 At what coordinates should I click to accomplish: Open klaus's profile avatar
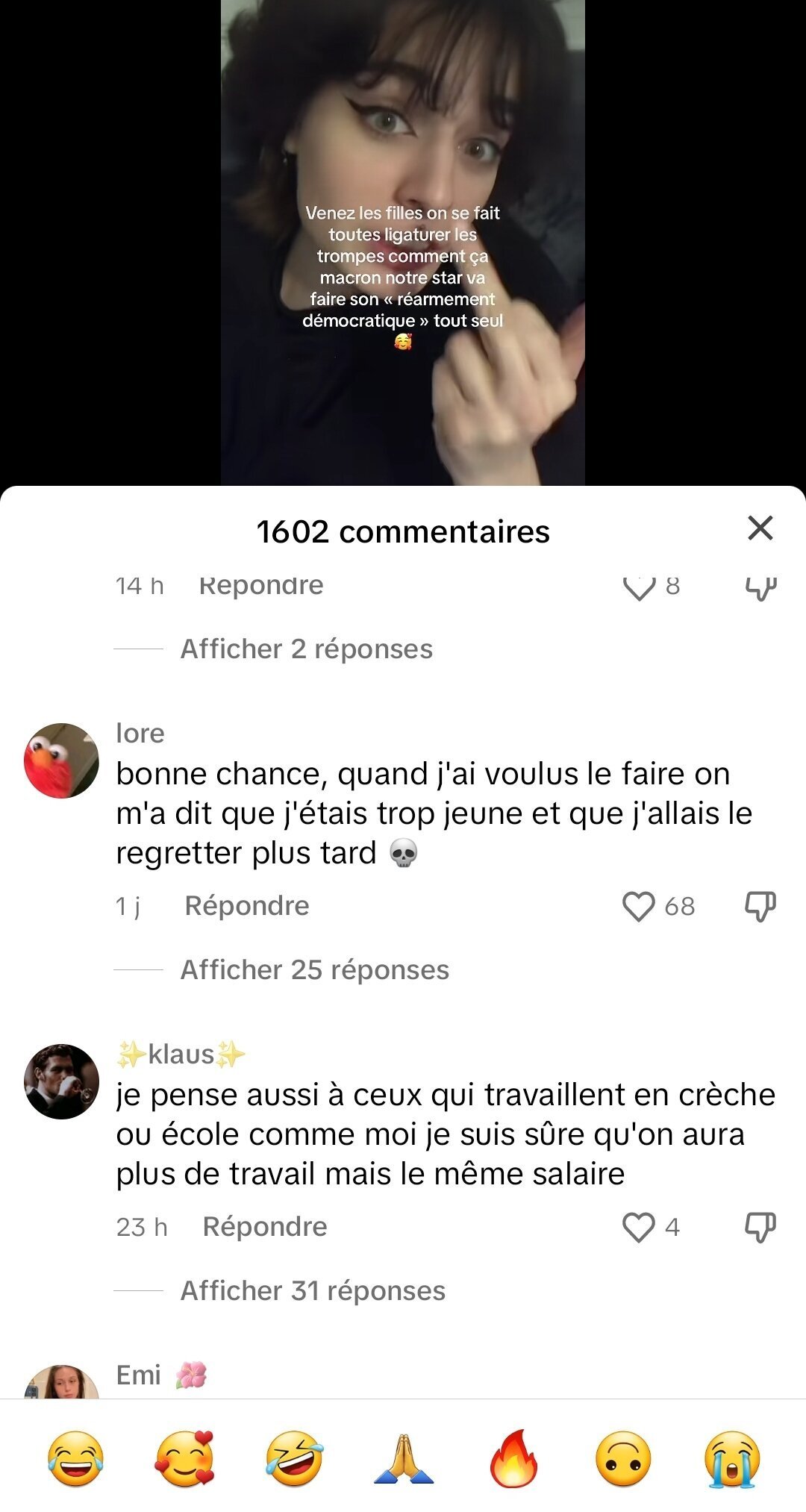(x=62, y=1081)
